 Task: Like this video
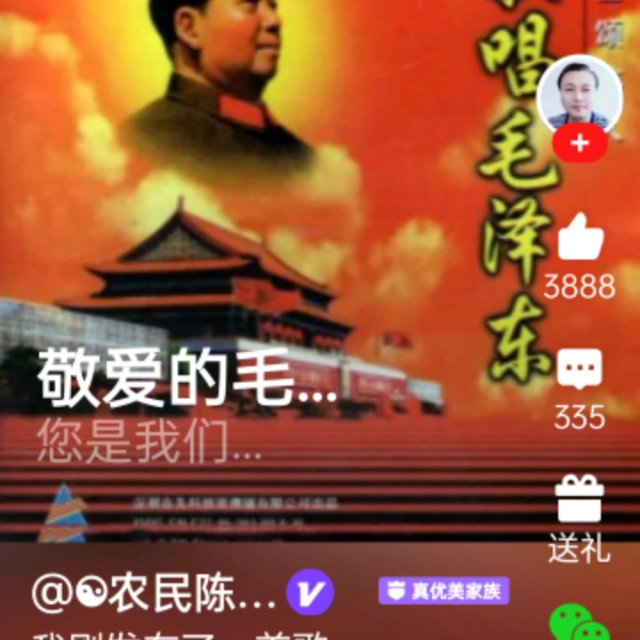click(x=579, y=238)
